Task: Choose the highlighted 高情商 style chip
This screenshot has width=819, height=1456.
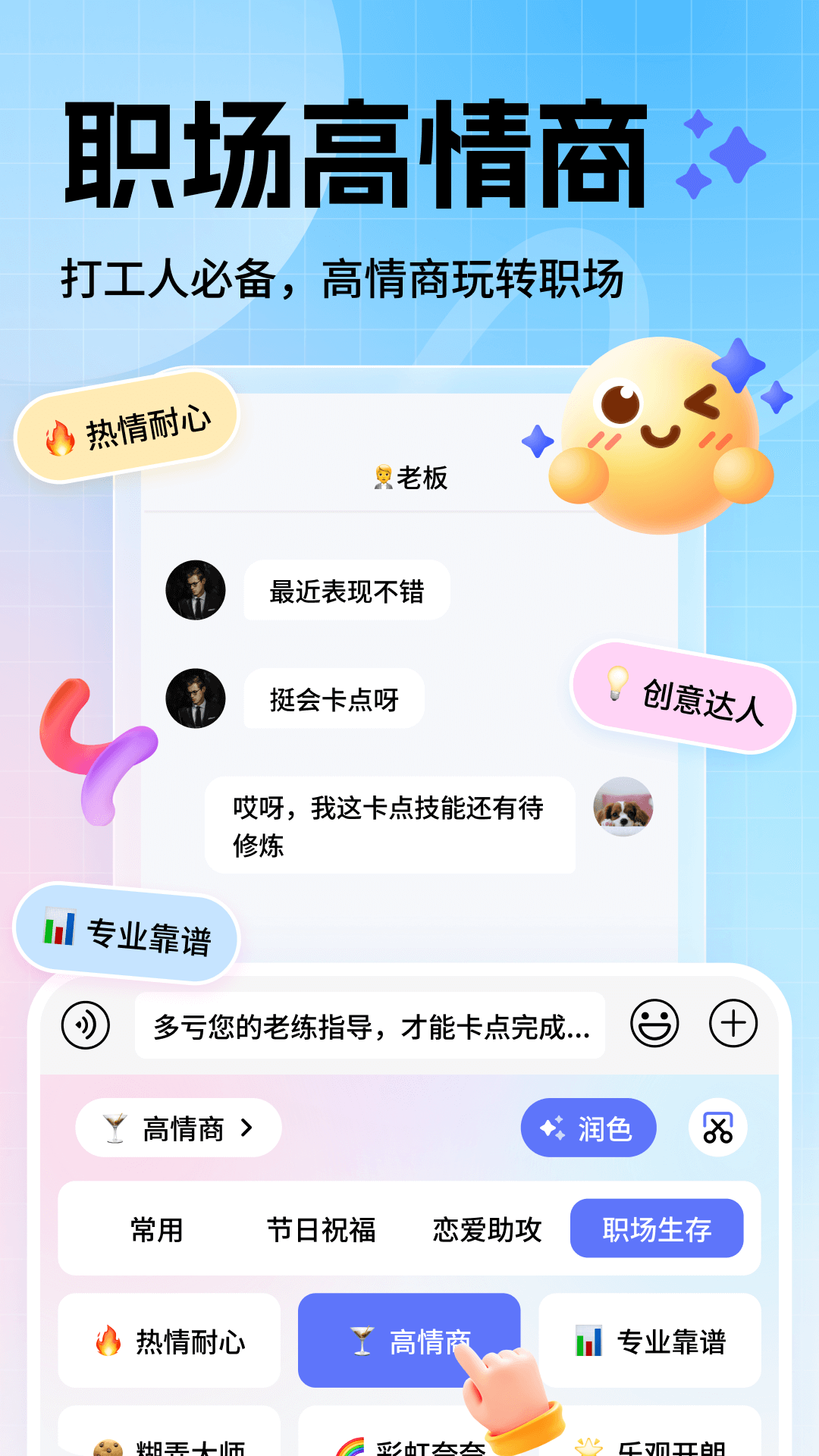Action: [x=409, y=1338]
